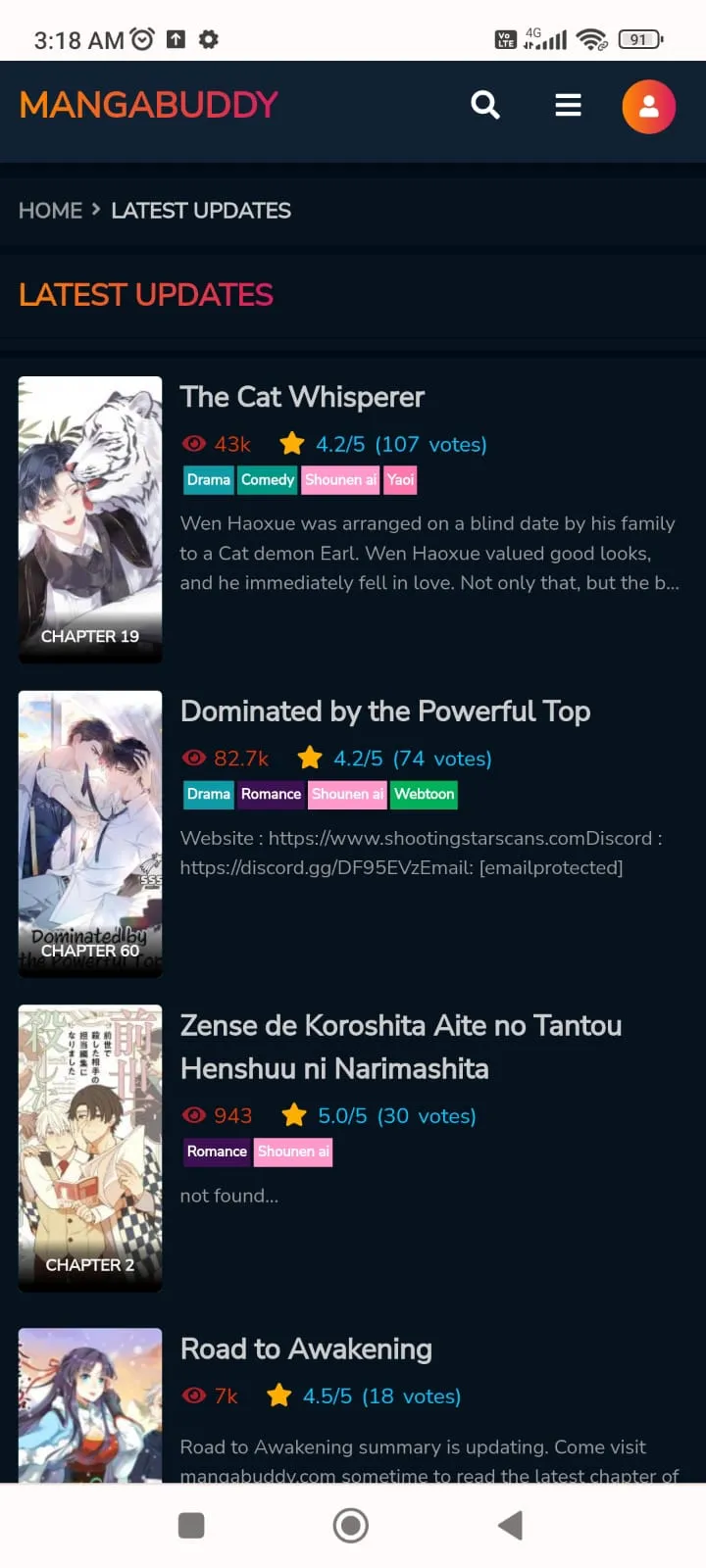This screenshot has width=706, height=1568.
Task: Open Zense de Koroshita cover with Chapter 2
Action: (x=90, y=1148)
